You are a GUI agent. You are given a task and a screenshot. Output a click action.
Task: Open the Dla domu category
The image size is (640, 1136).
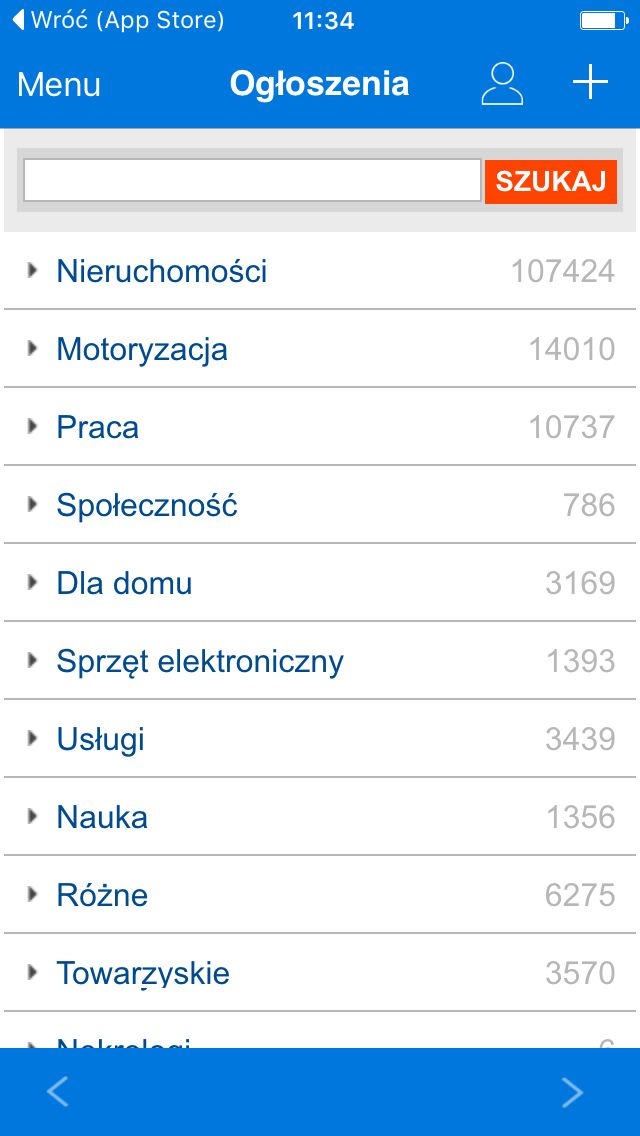coord(320,583)
